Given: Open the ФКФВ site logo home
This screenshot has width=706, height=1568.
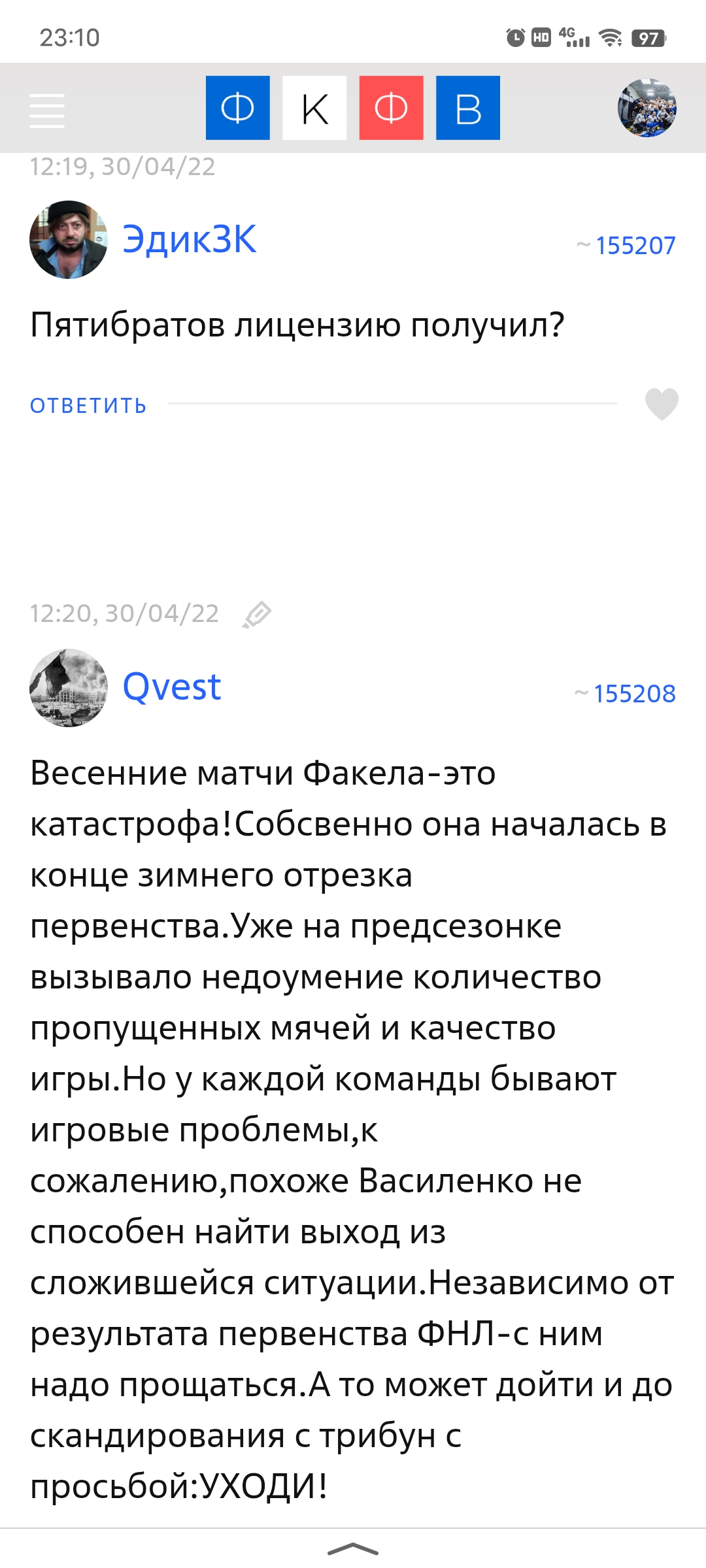Looking at the screenshot, I should (353, 108).
